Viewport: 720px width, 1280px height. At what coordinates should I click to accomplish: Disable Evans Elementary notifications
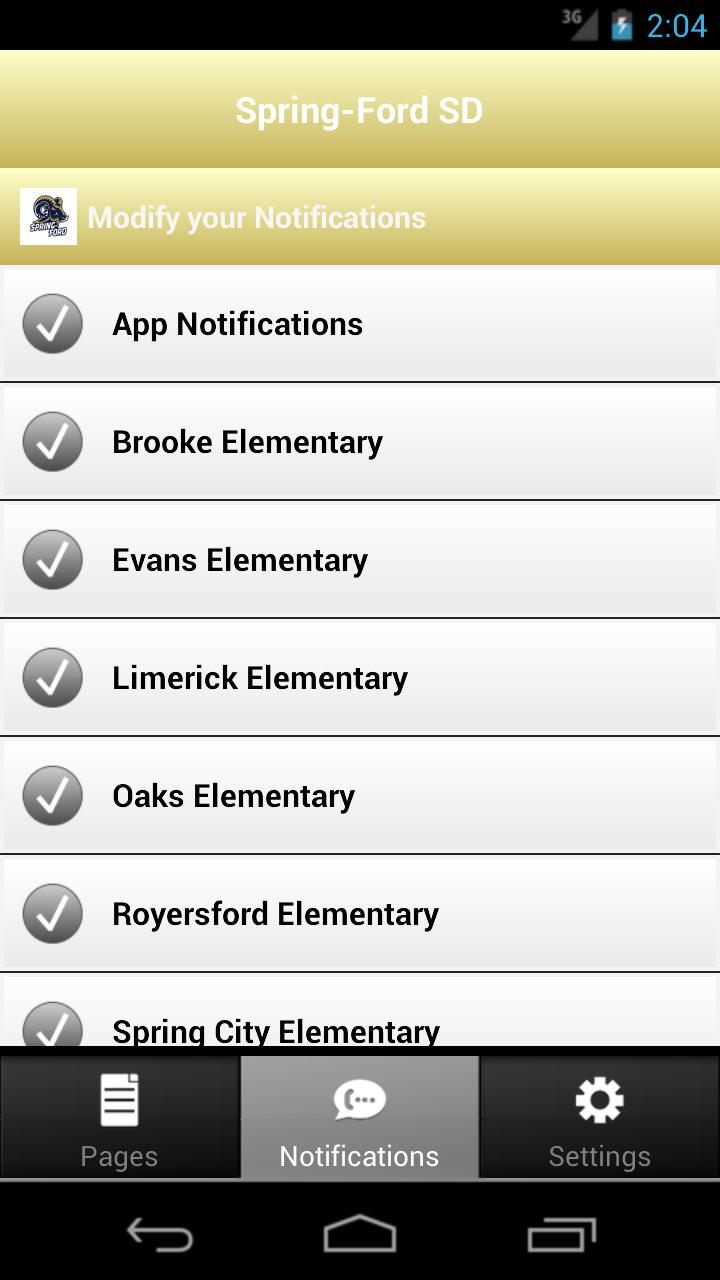52,560
